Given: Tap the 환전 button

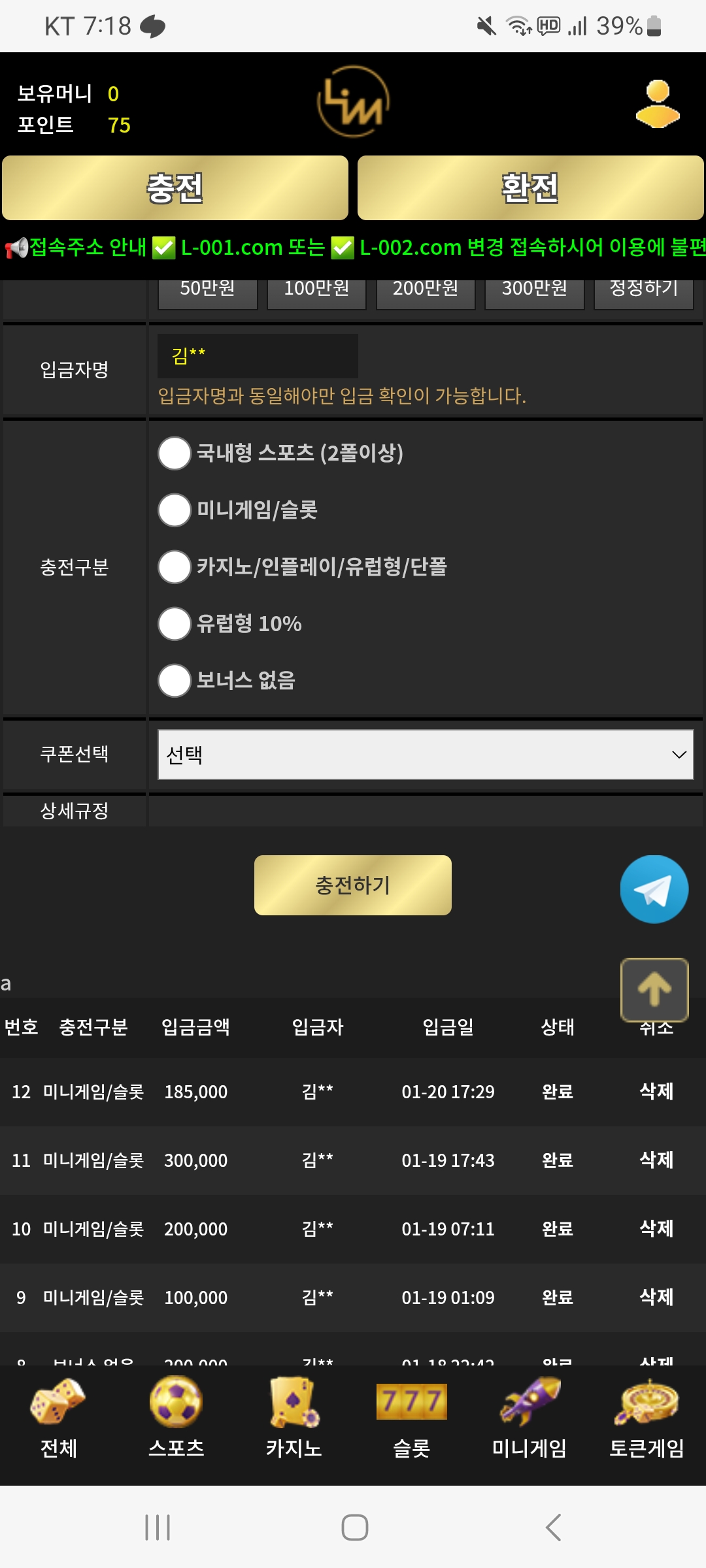Looking at the screenshot, I should point(530,188).
